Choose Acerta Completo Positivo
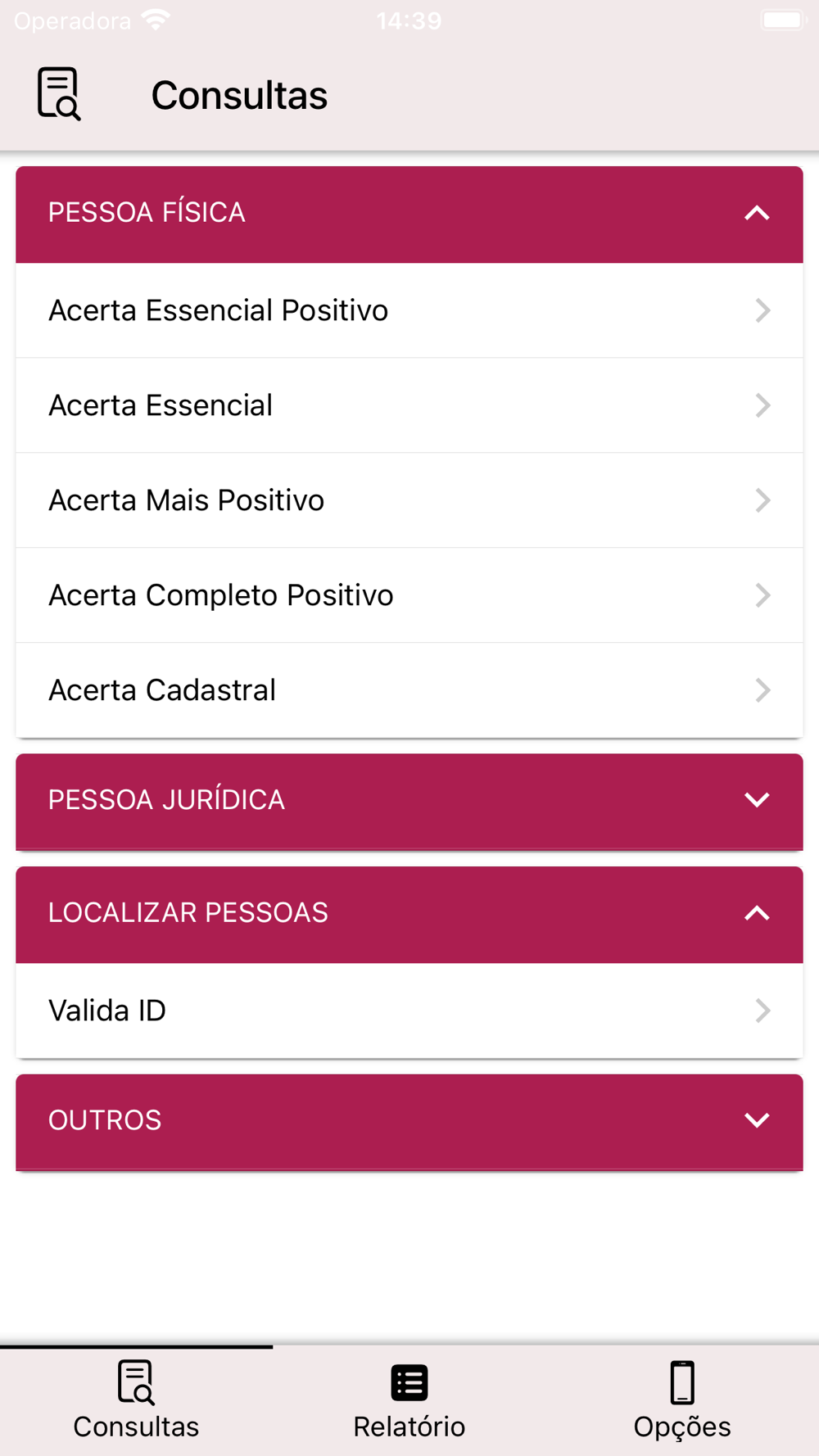This screenshot has height=1456, width=819. click(409, 595)
